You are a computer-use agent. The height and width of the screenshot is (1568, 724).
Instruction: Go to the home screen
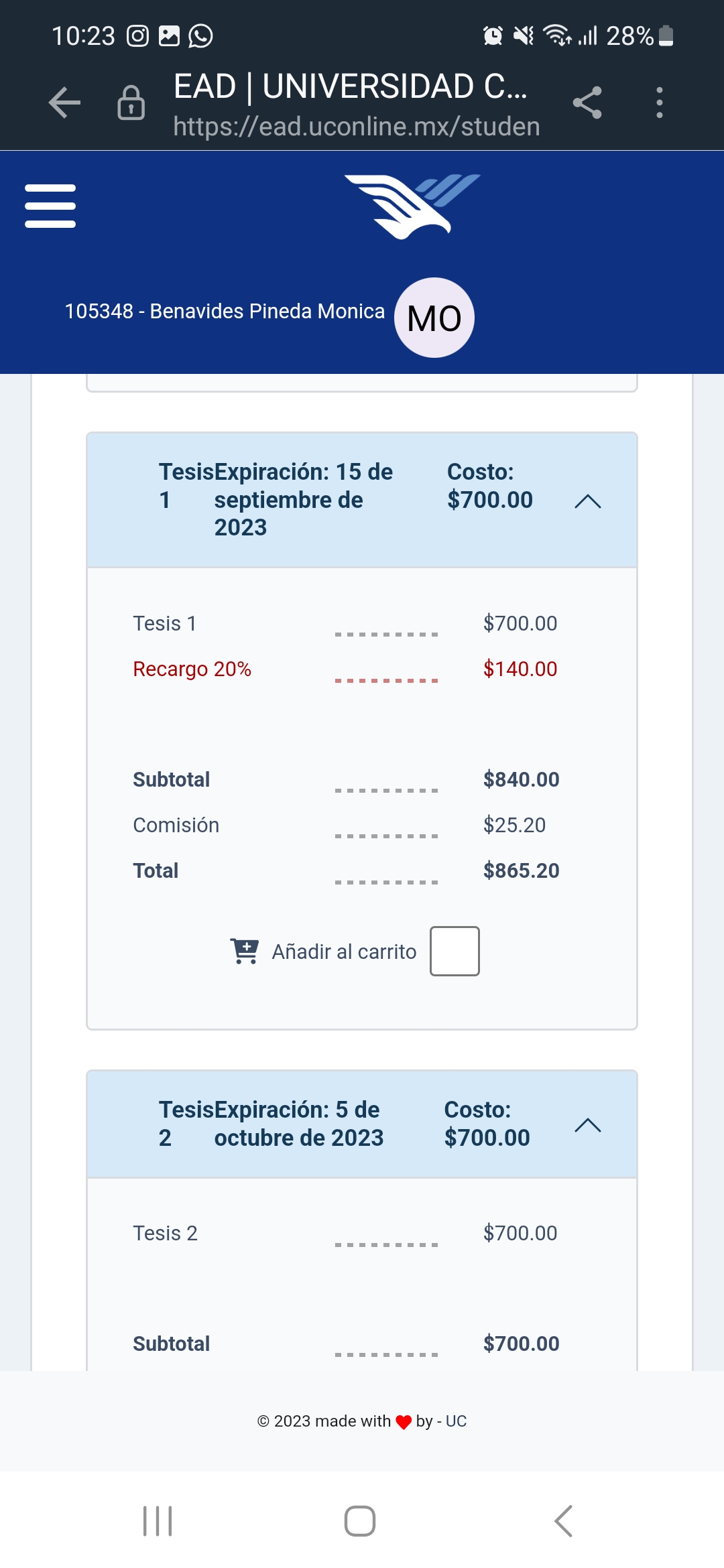click(x=360, y=1521)
